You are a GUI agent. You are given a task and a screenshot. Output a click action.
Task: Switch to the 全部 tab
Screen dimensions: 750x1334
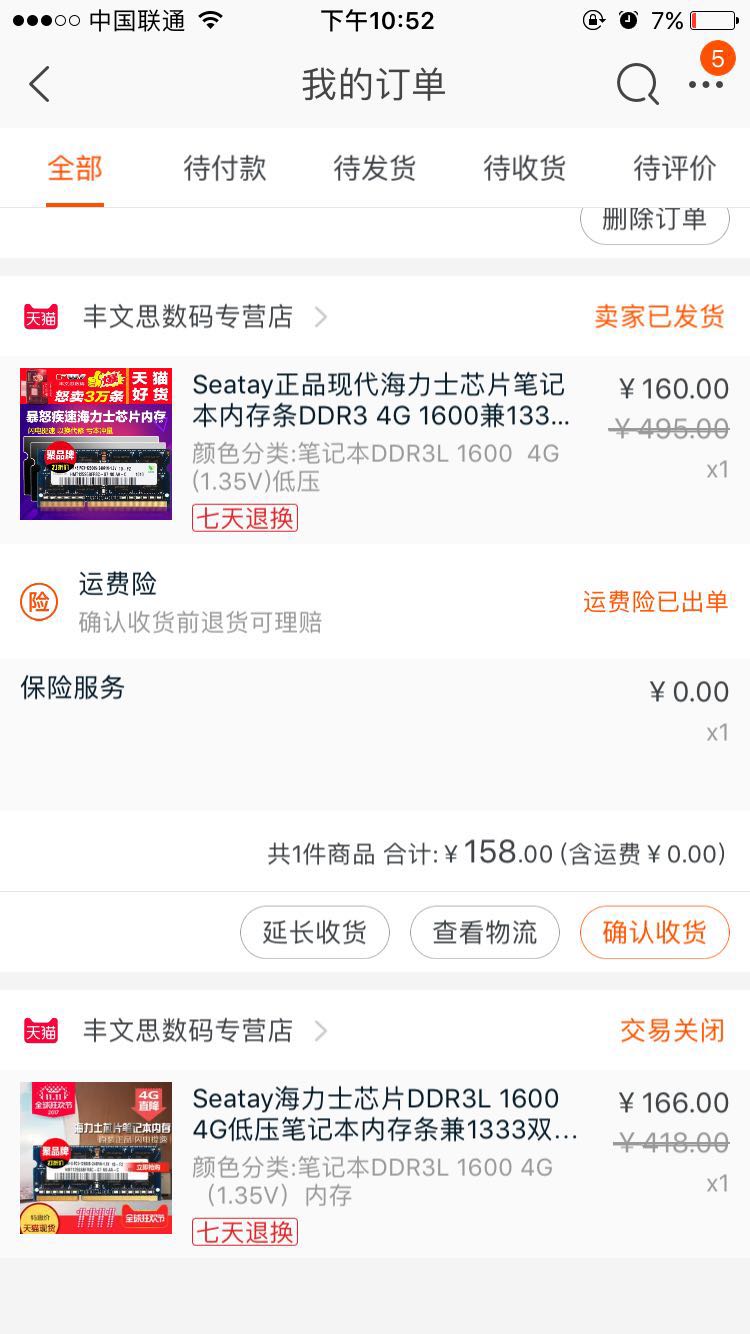75,168
